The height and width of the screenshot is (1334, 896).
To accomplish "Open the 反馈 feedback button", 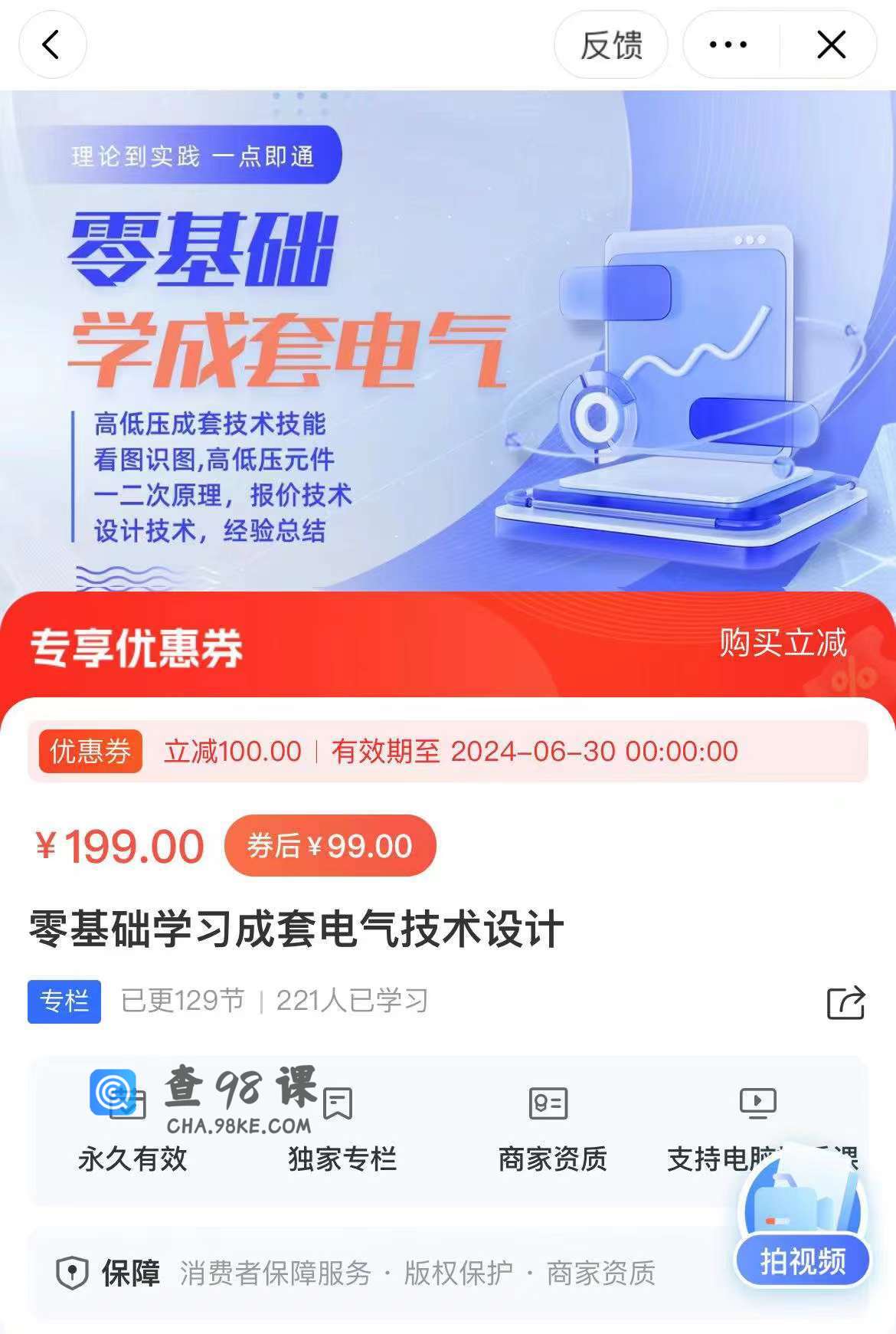I will coord(610,45).
